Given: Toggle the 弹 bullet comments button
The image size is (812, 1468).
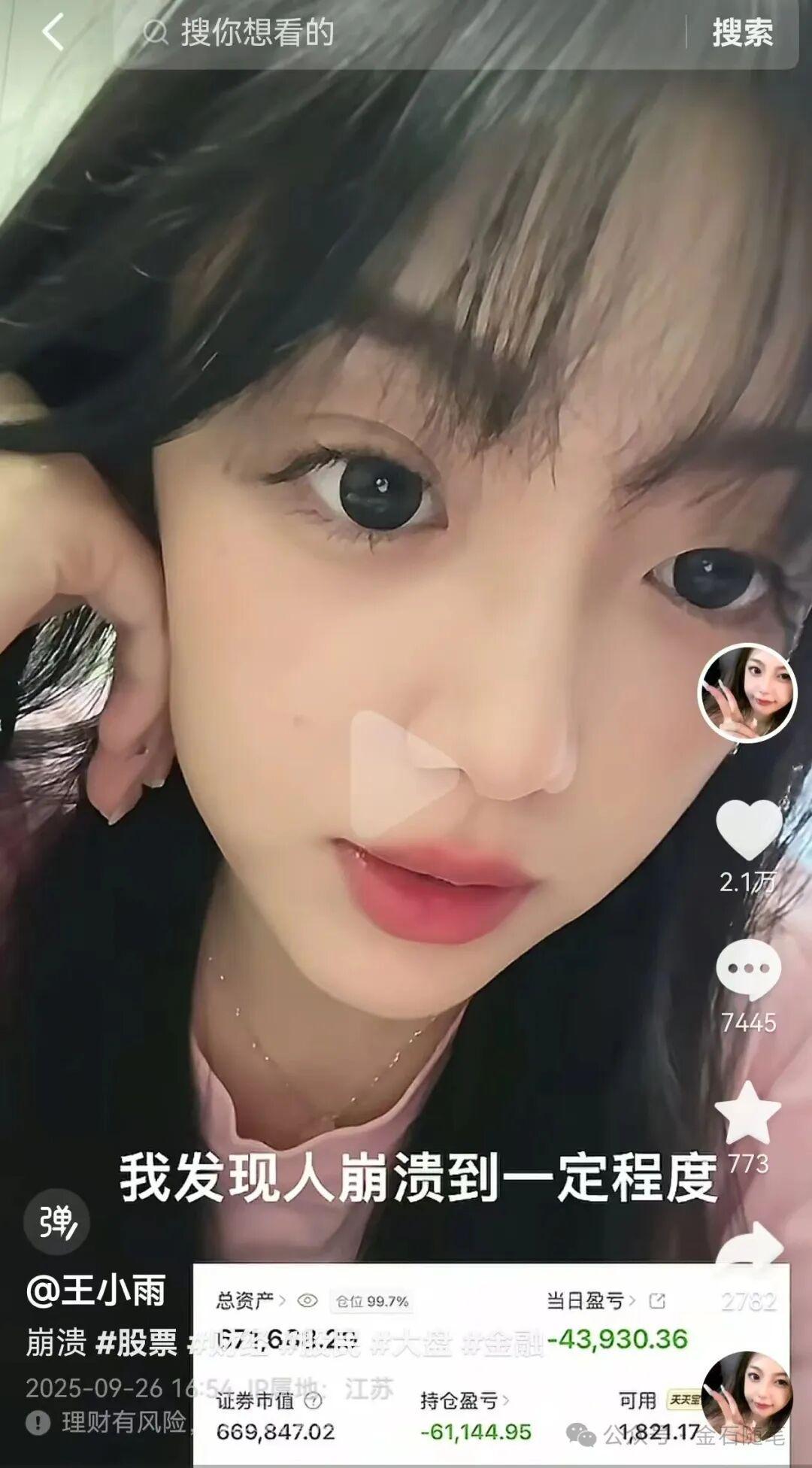Looking at the screenshot, I should pyautogui.click(x=56, y=1223).
